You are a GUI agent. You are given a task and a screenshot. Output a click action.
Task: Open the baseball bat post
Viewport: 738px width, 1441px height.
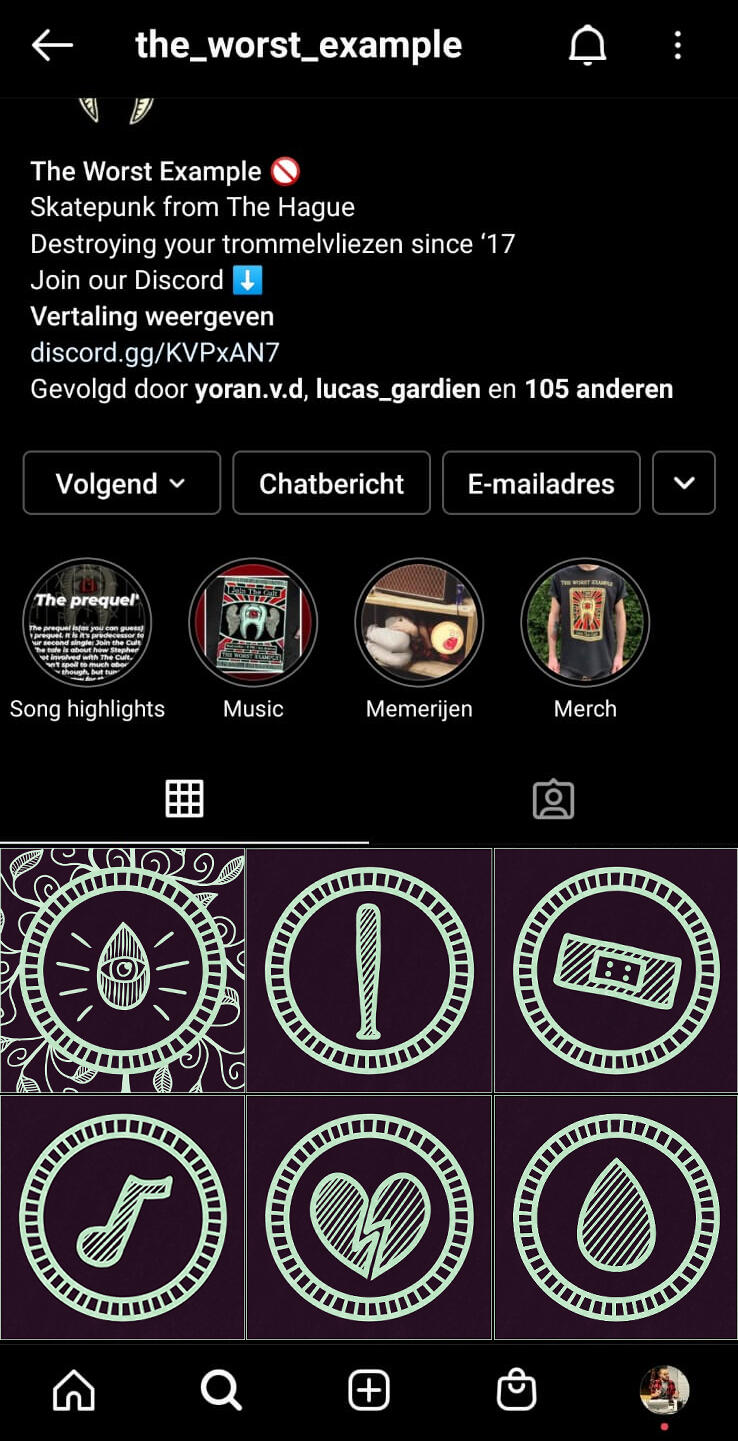click(x=369, y=970)
